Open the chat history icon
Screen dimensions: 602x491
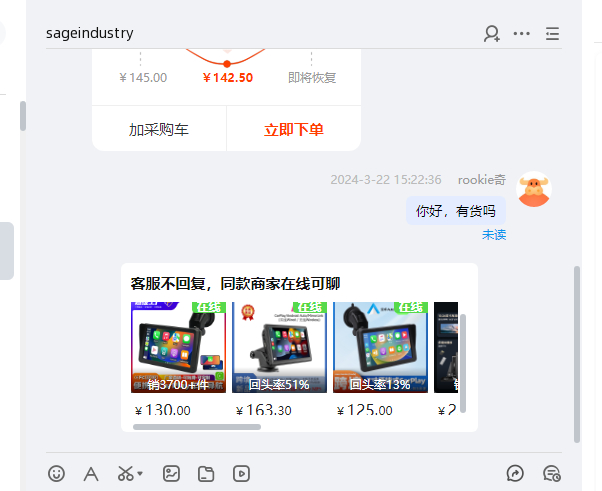click(x=551, y=474)
